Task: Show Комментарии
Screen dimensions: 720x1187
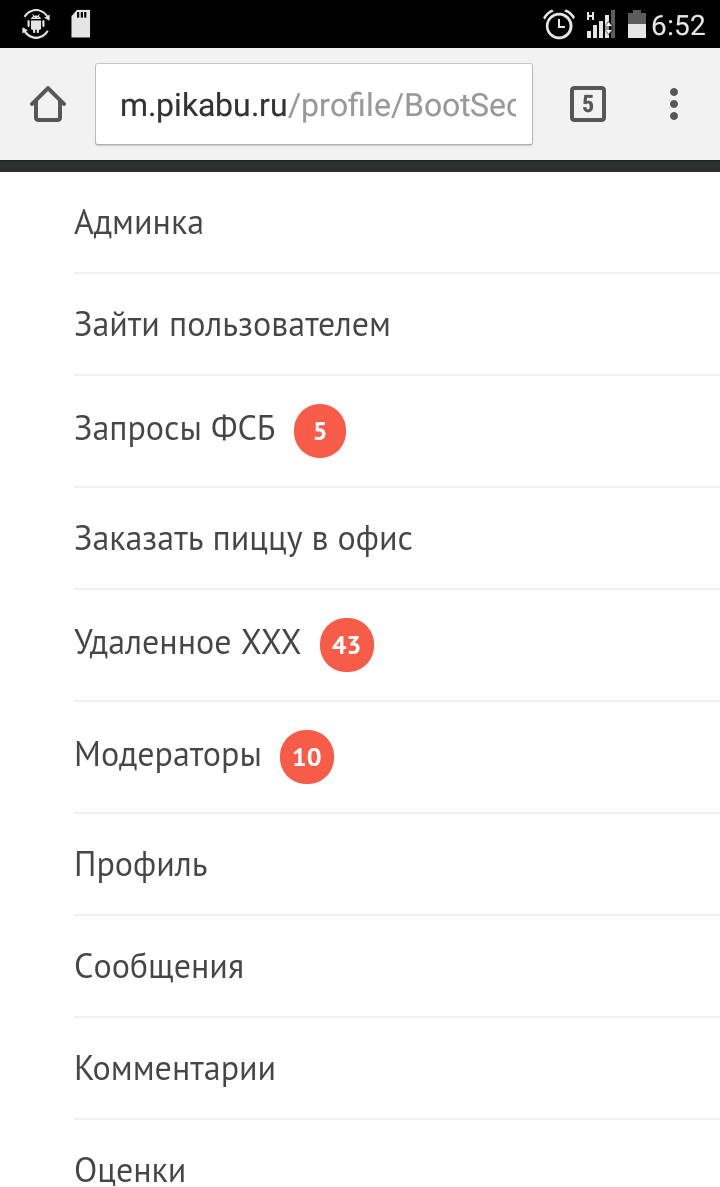Action: pyautogui.click(x=175, y=1069)
